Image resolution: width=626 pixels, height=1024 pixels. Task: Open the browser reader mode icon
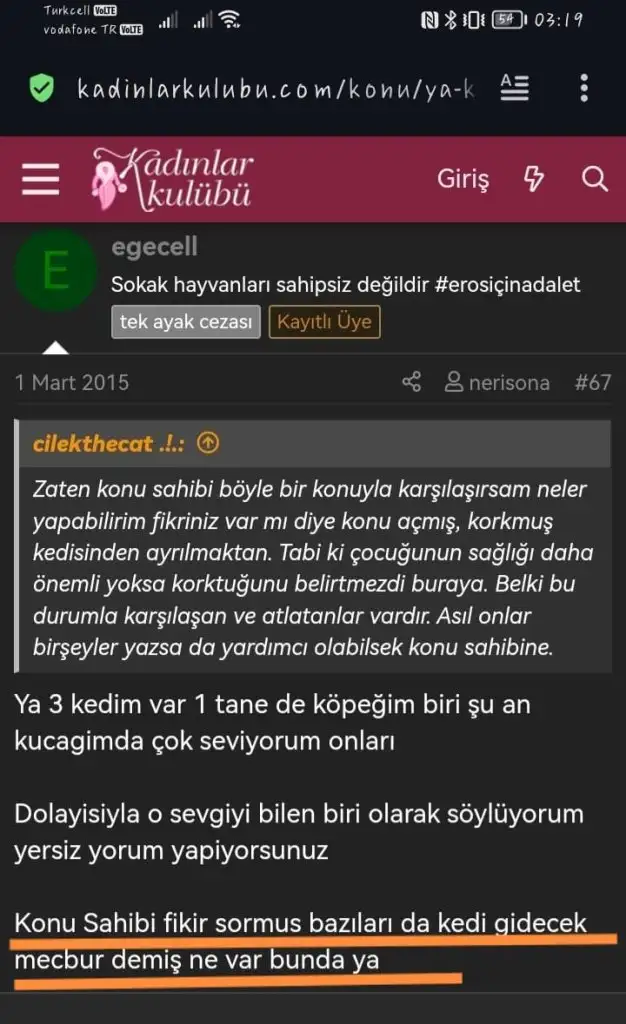tap(515, 88)
